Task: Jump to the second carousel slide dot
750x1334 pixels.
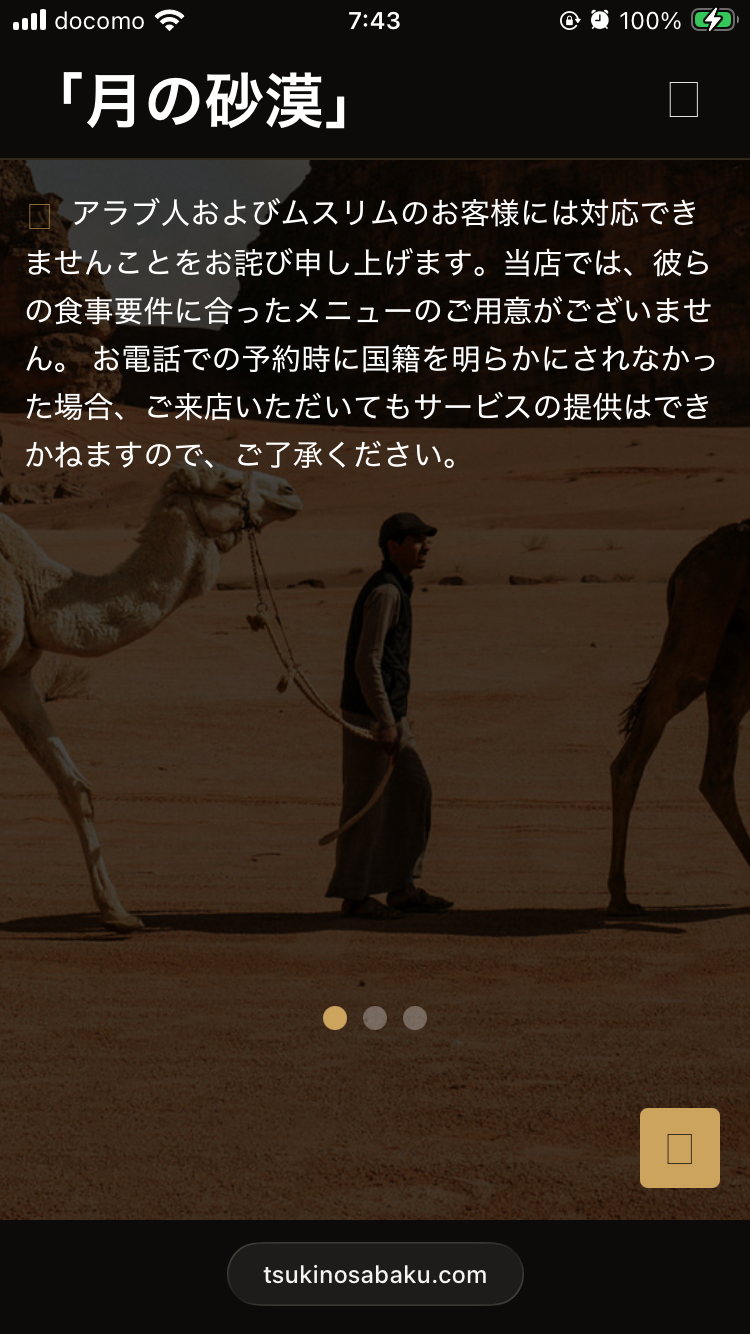Action: click(375, 1018)
